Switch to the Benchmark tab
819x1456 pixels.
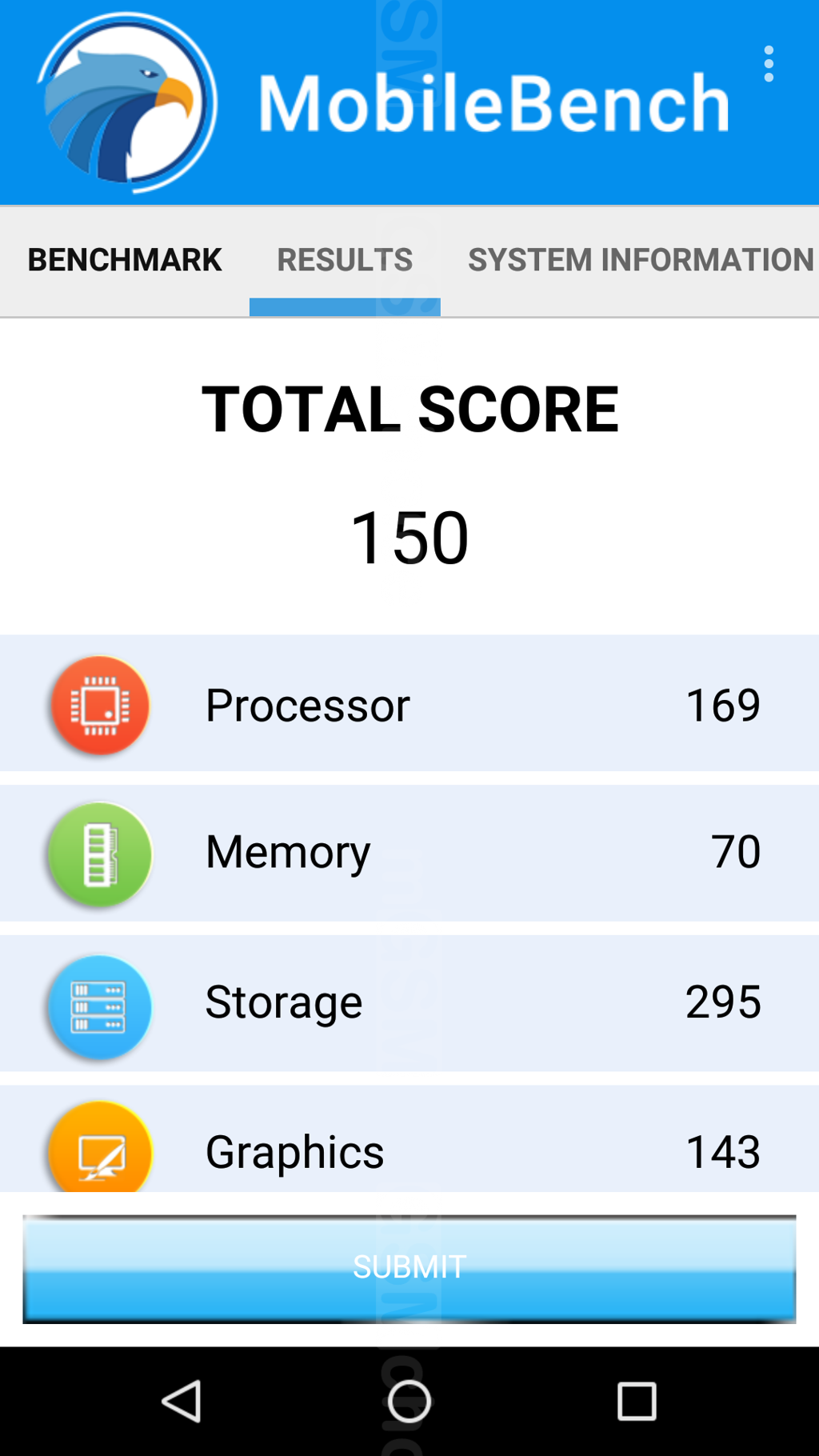[125, 260]
